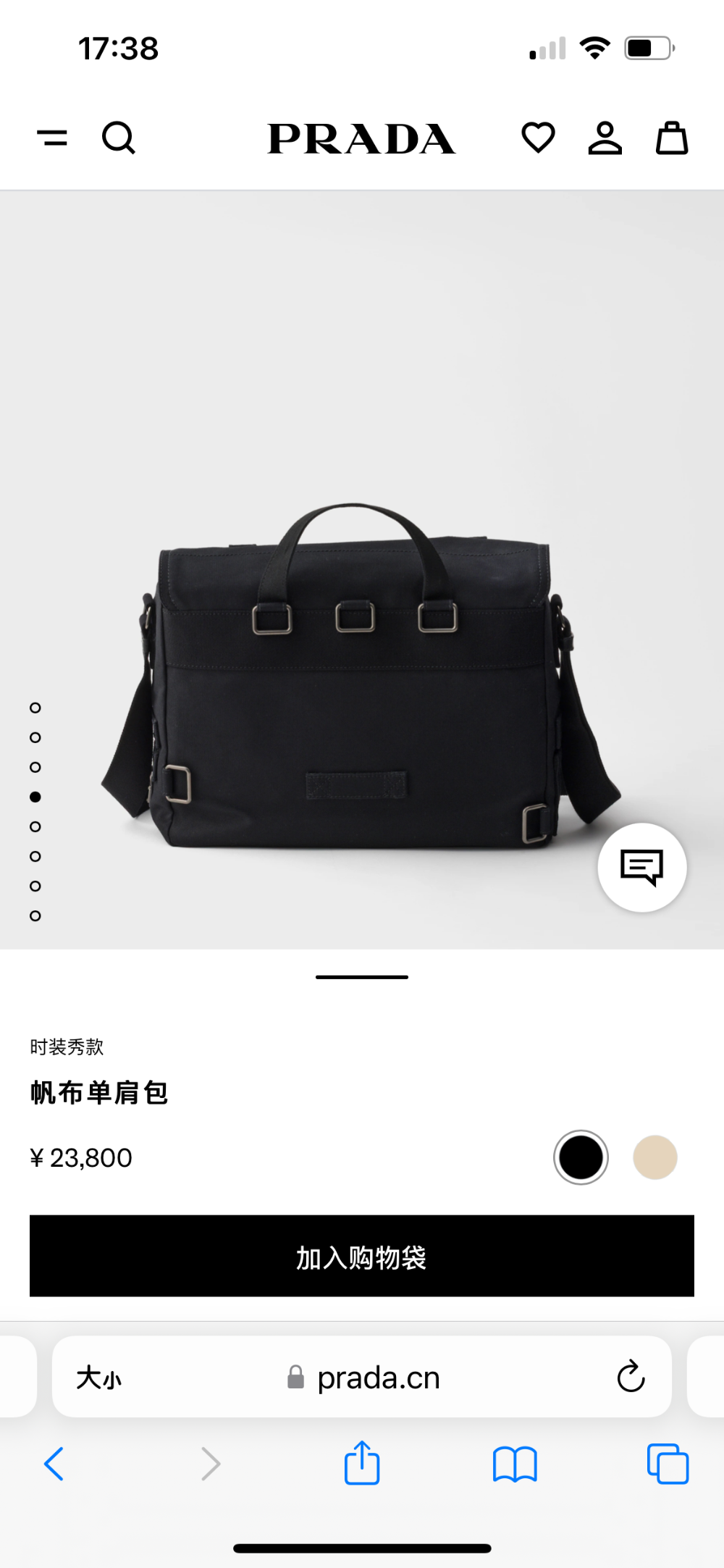
Task: Share this page from Safari
Action: [362, 1462]
